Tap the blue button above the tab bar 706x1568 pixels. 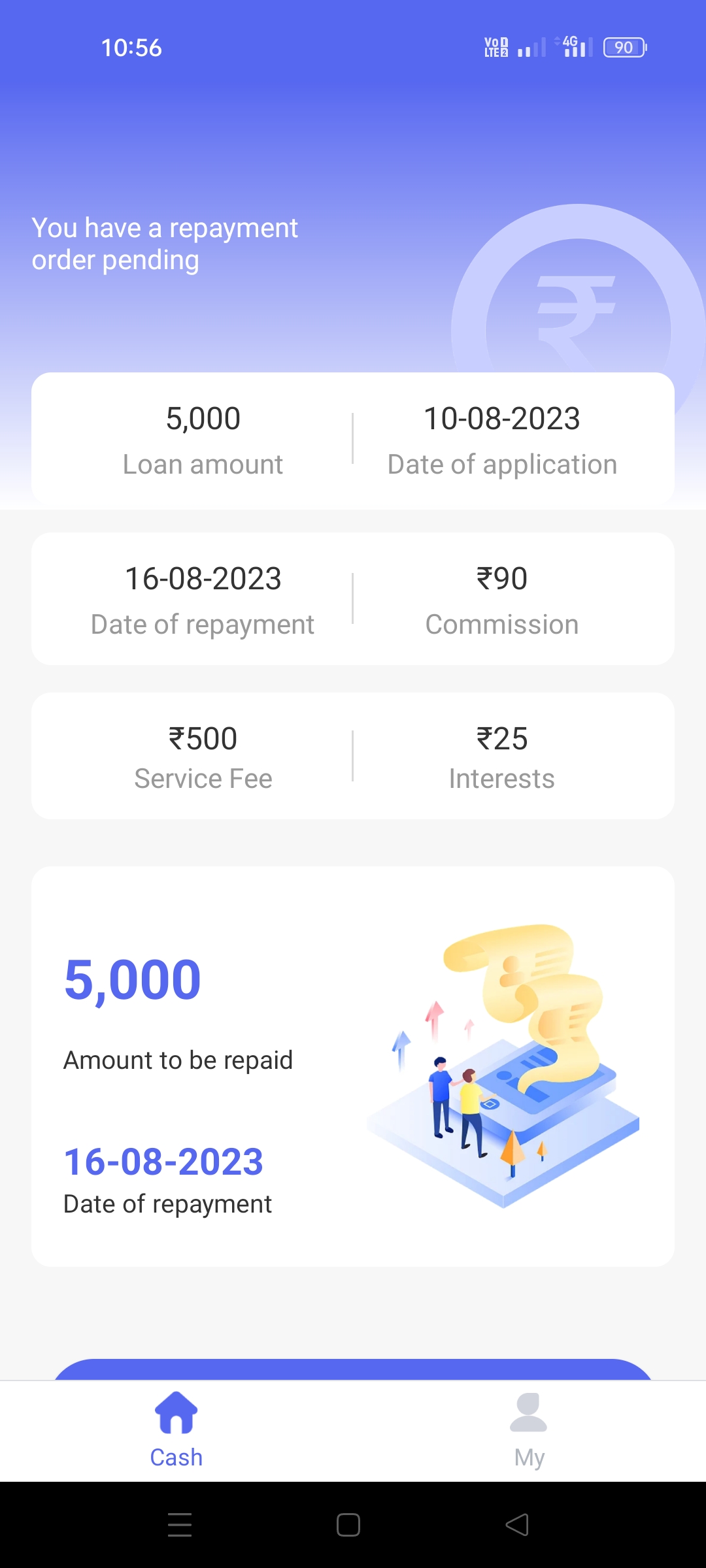[x=353, y=1370]
